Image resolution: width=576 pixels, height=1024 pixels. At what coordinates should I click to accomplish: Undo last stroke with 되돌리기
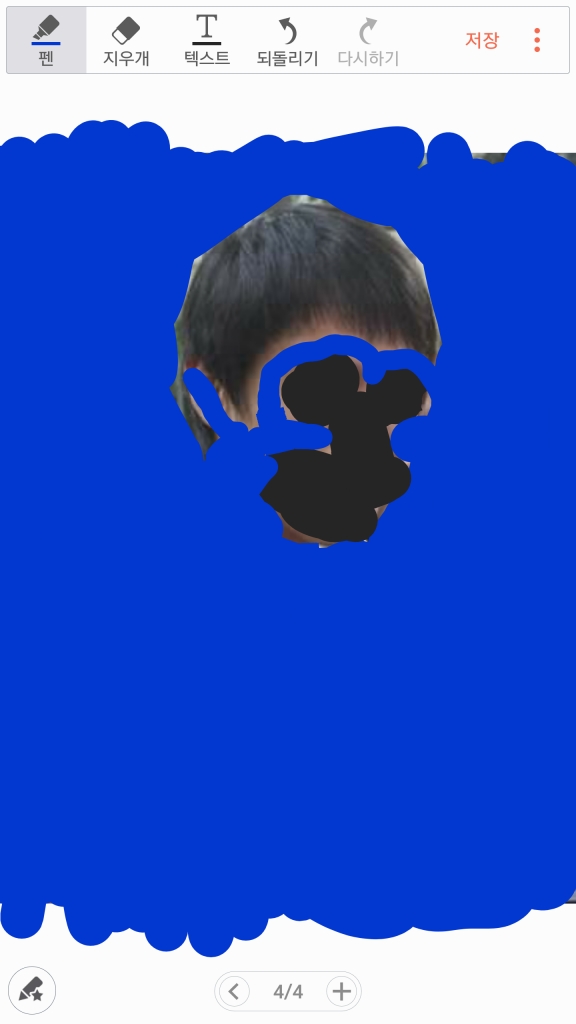coord(287,40)
